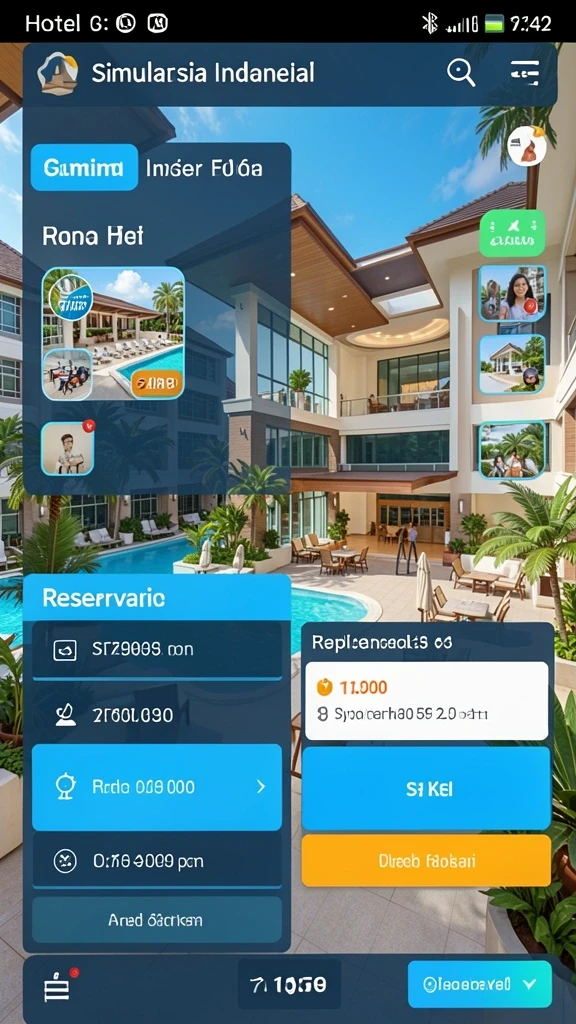Select the 2T60L090 reservation row

[157, 715]
